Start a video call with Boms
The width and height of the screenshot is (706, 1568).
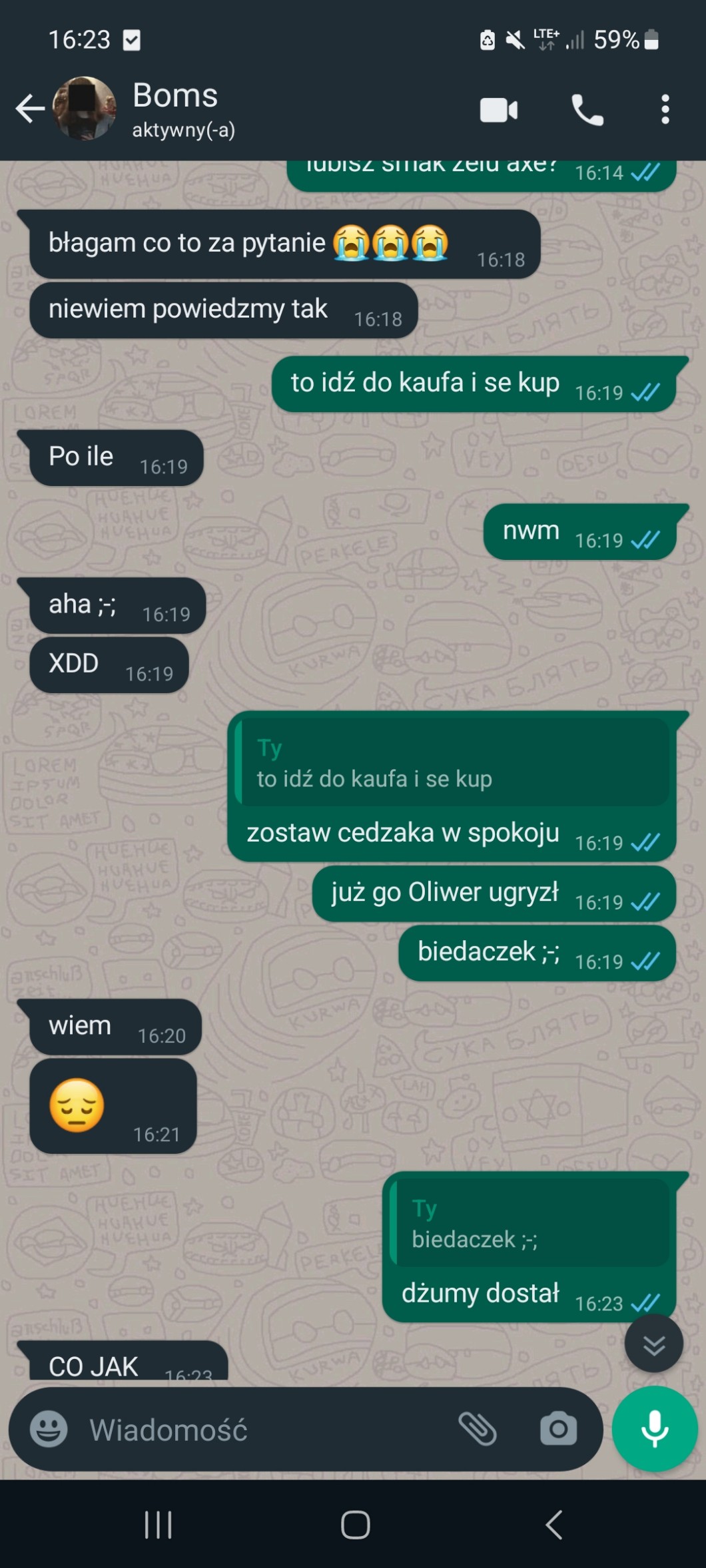(x=499, y=110)
